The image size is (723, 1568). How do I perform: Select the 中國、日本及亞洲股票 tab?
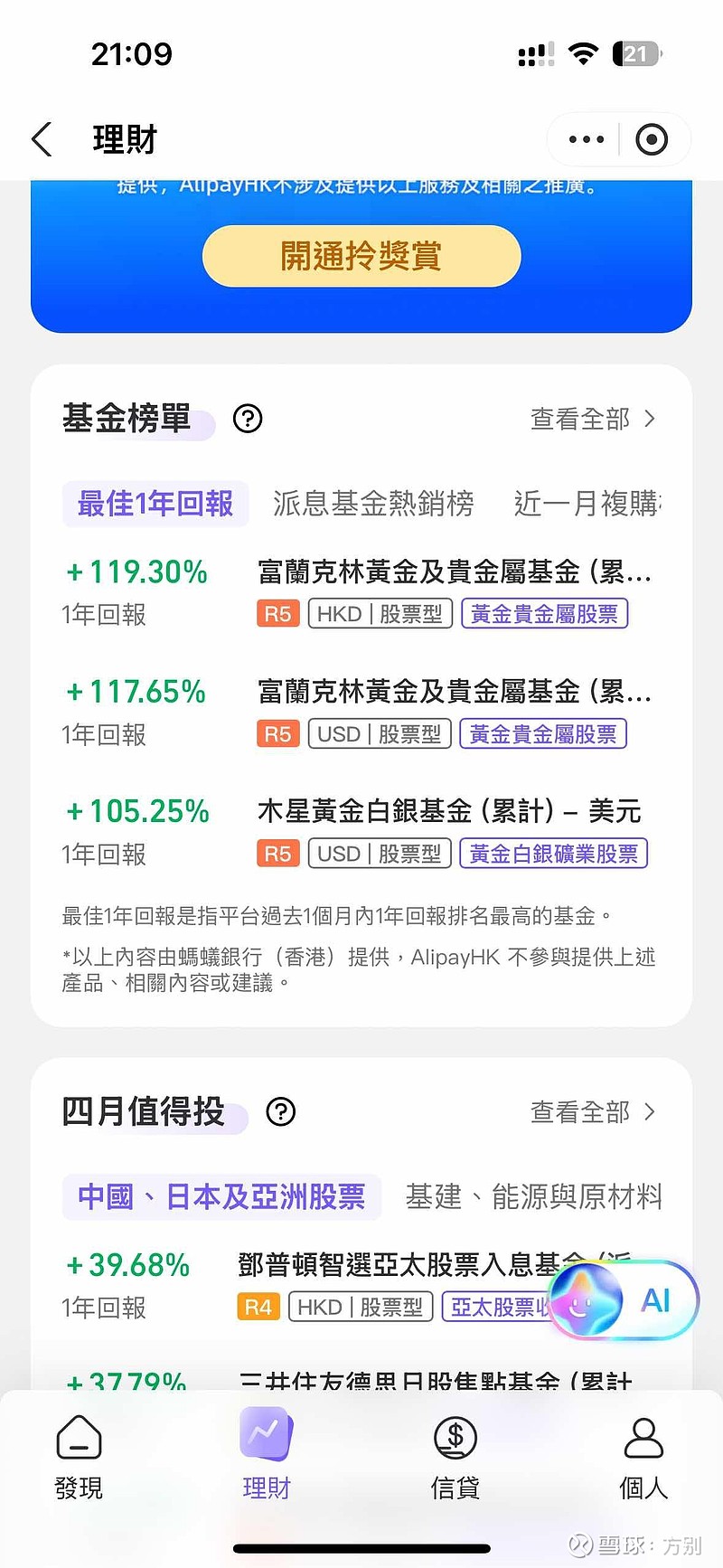(221, 1196)
